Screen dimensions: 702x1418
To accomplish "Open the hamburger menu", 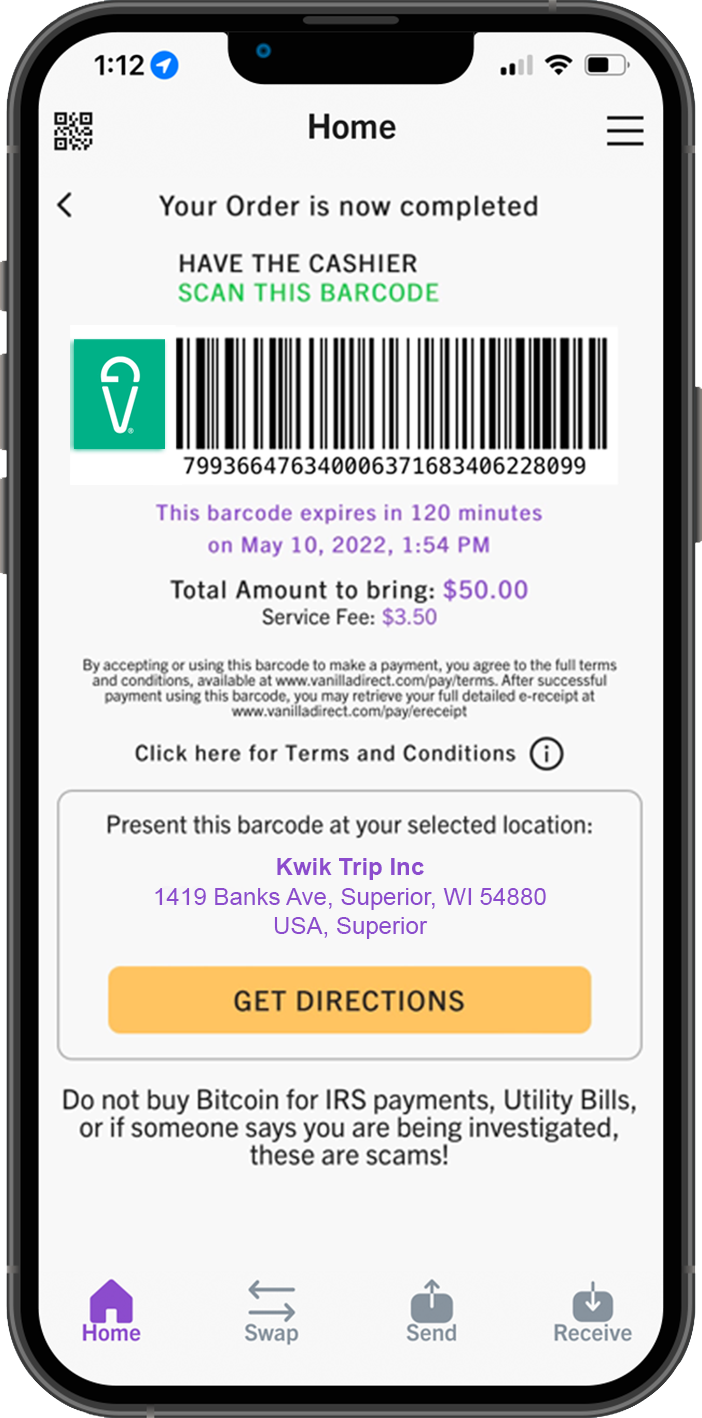I will pyautogui.click(x=625, y=131).
